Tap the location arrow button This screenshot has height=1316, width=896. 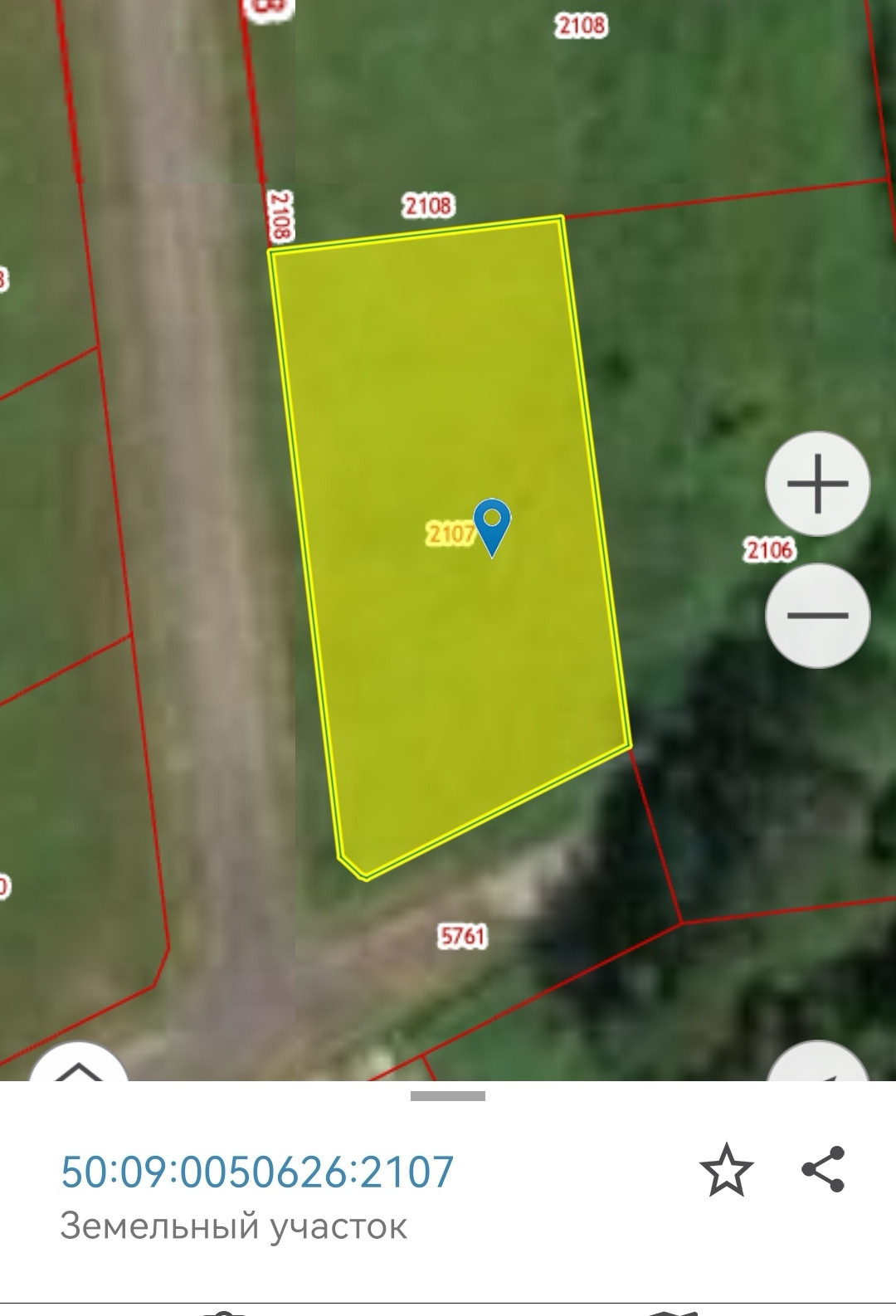pos(817,1066)
